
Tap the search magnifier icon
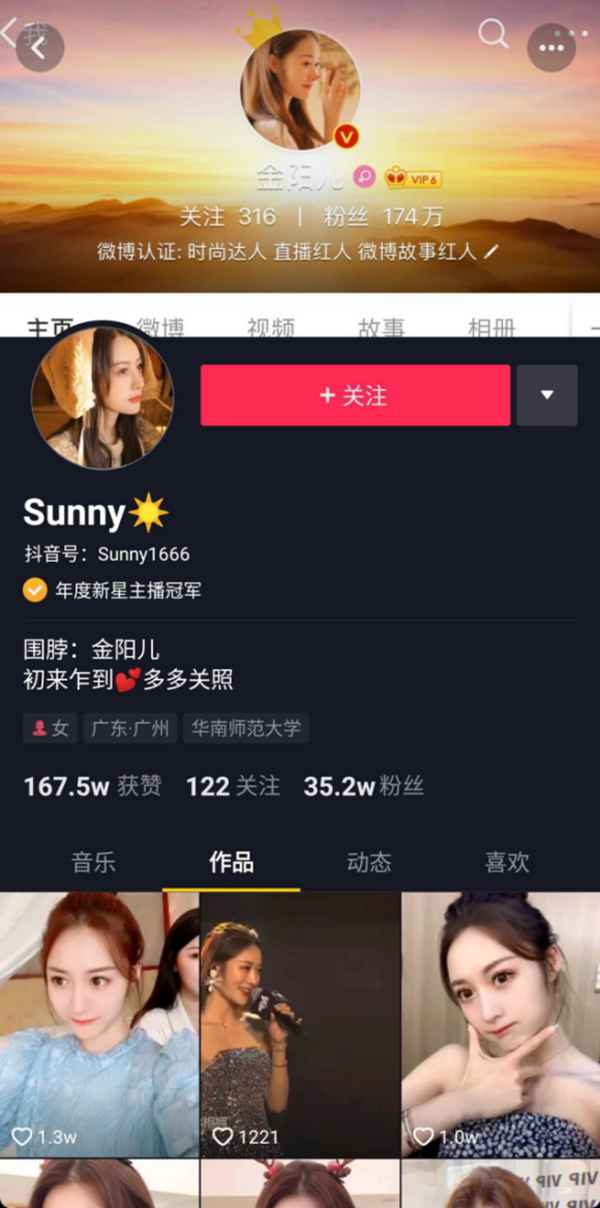pos(493,34)
